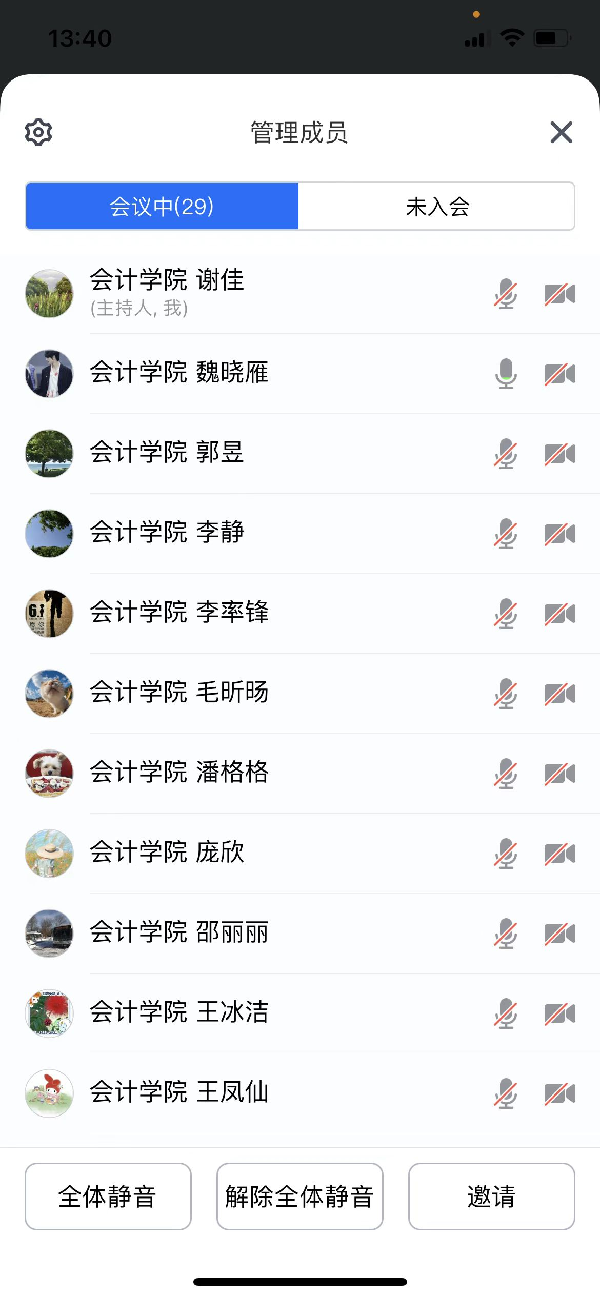Mute 魏晓雁's microphone
The width and height of the screenshot is (600, 1298).
click(x=506, y=374)
